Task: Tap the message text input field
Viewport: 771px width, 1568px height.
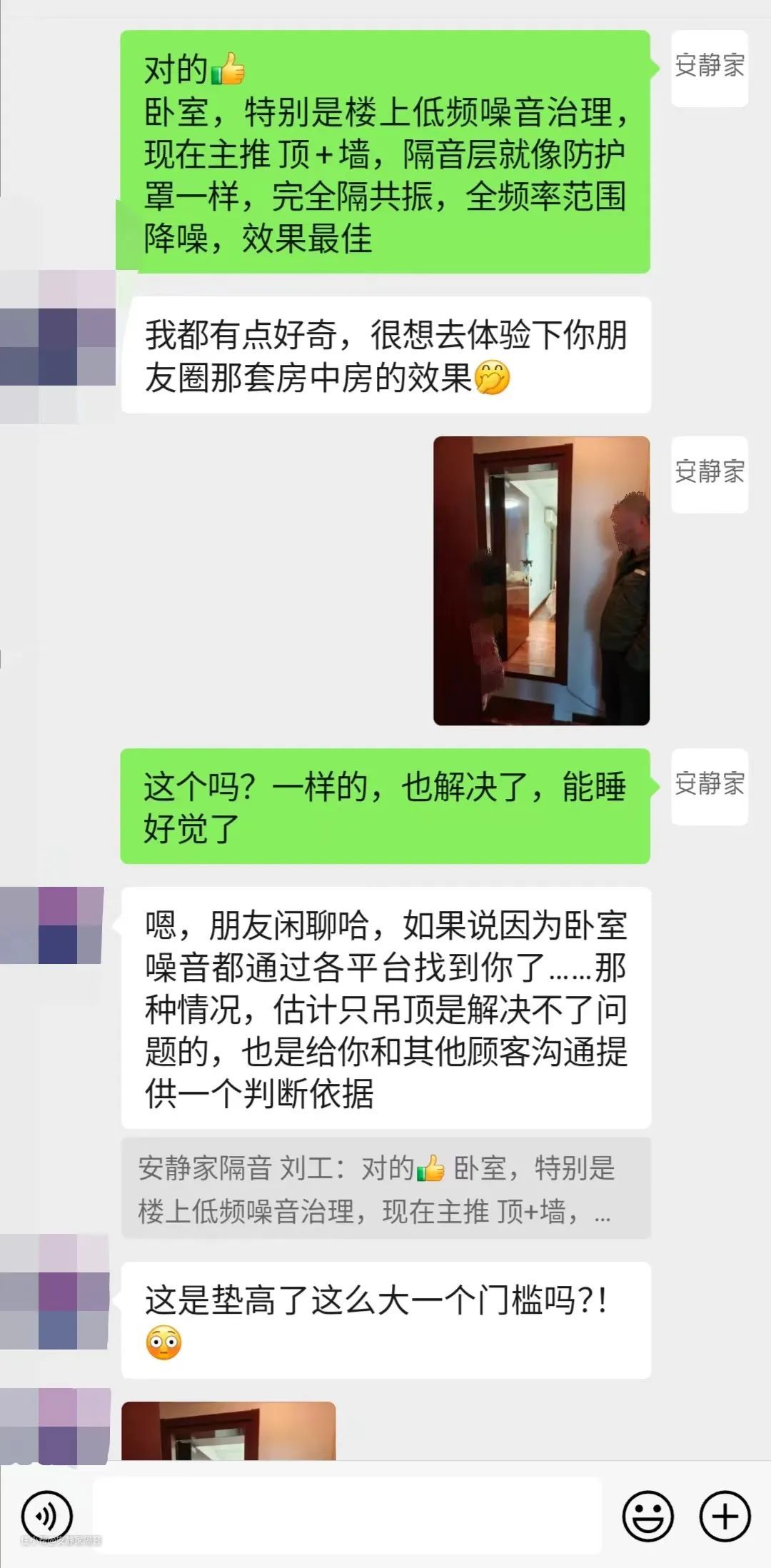Action: (x=347, y=1515)
